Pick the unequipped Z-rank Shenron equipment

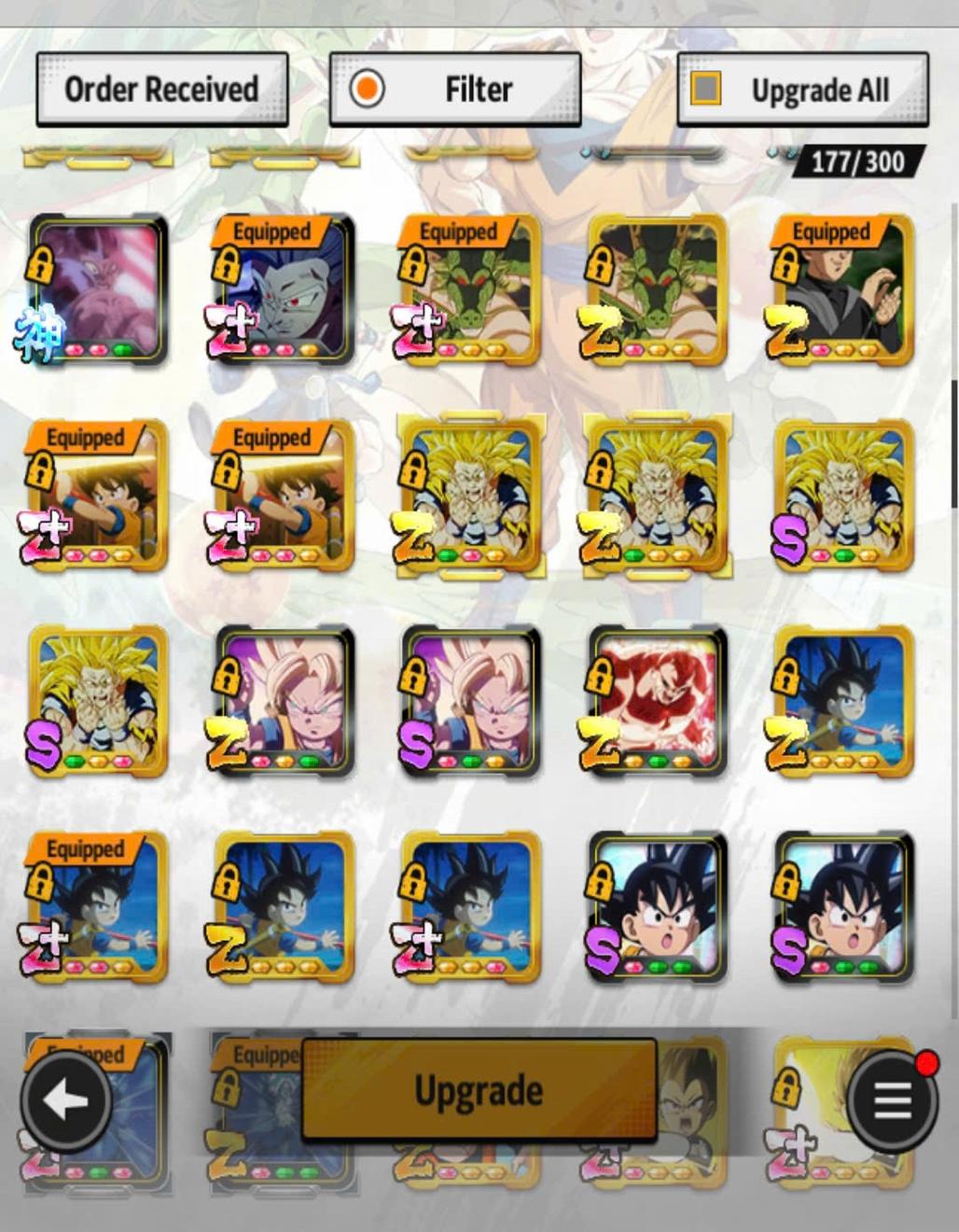pyautogui.click(x=657, y=291)
